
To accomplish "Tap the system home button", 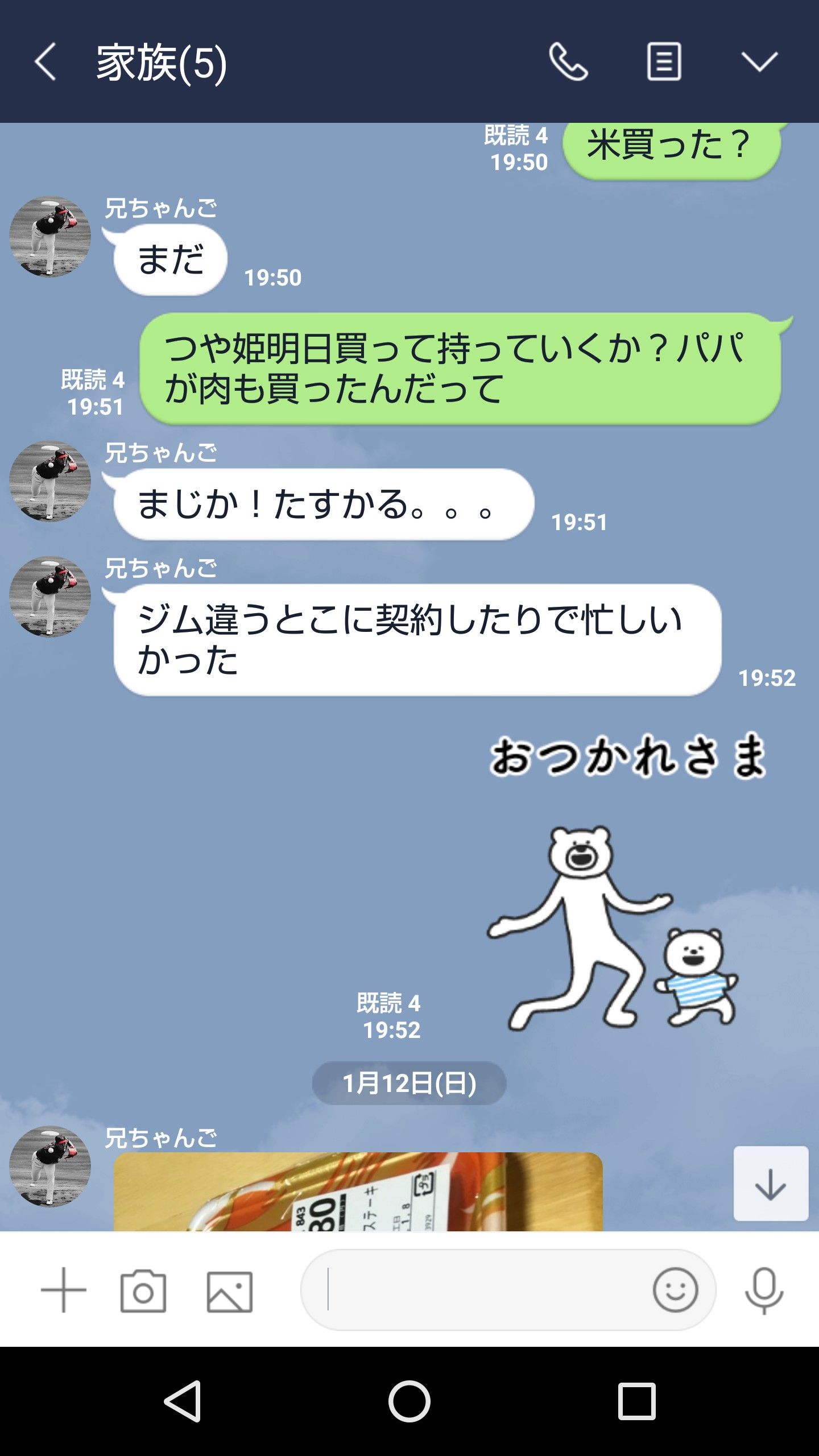I will [x=409, y=1401].
